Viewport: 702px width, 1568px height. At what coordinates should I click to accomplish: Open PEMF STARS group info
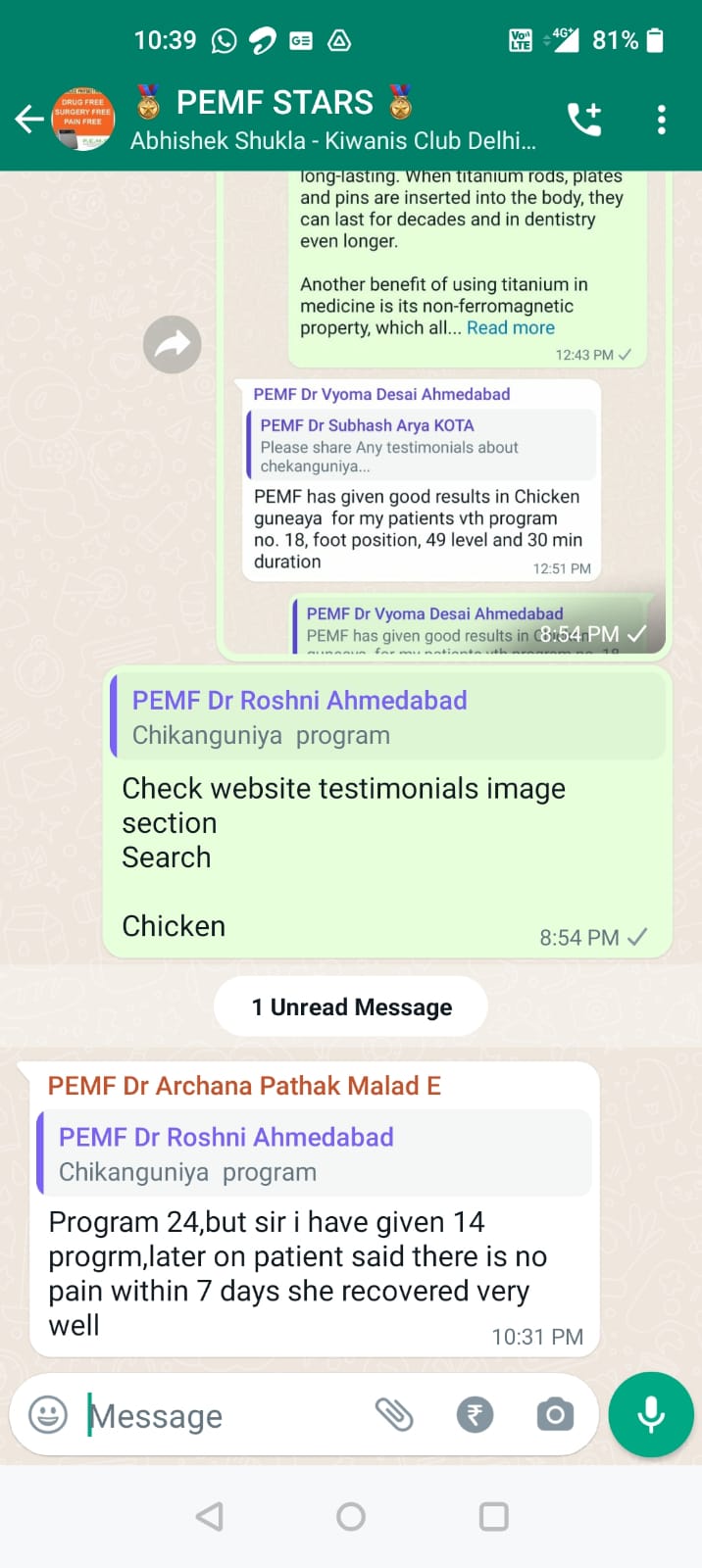click(x=333, y=120)
